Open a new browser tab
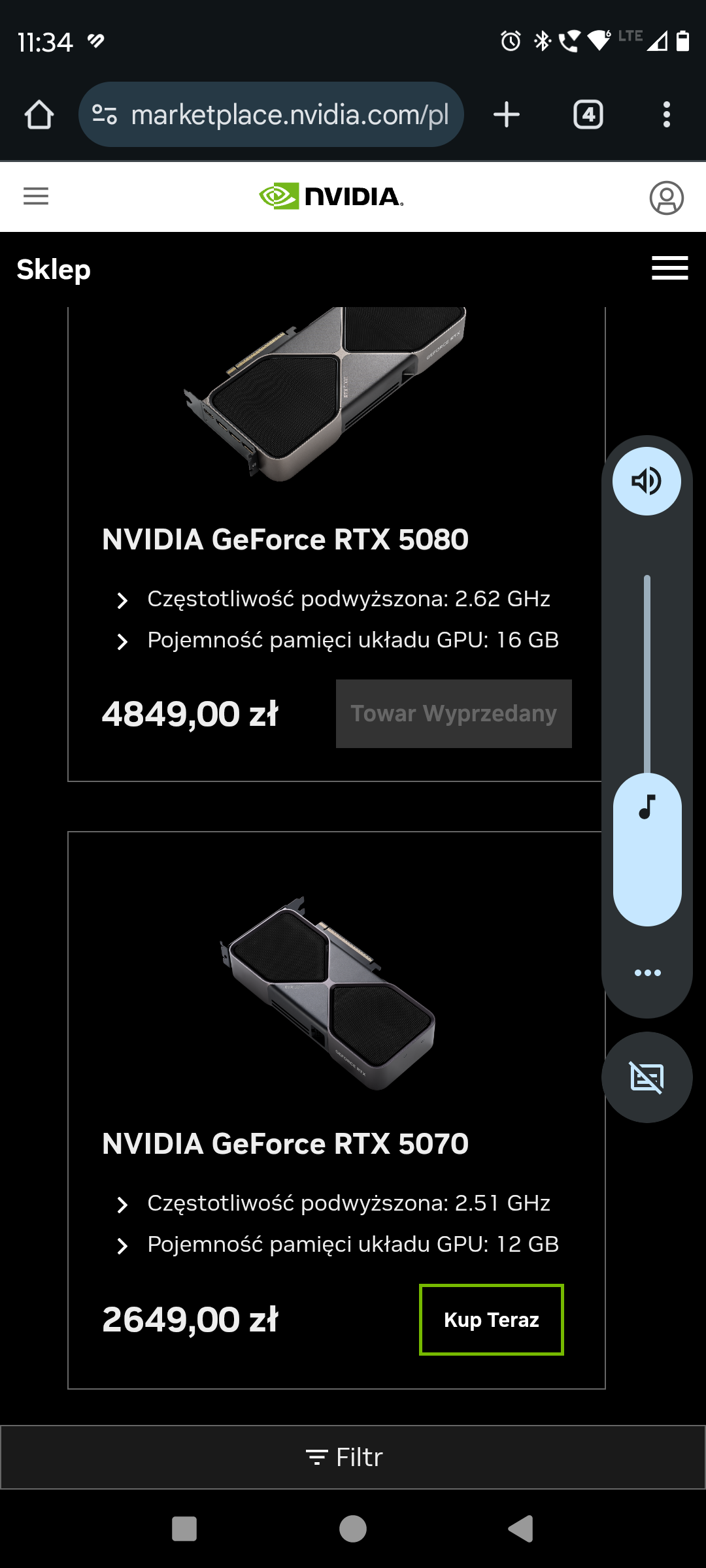706x1568 pixels. 506,115
